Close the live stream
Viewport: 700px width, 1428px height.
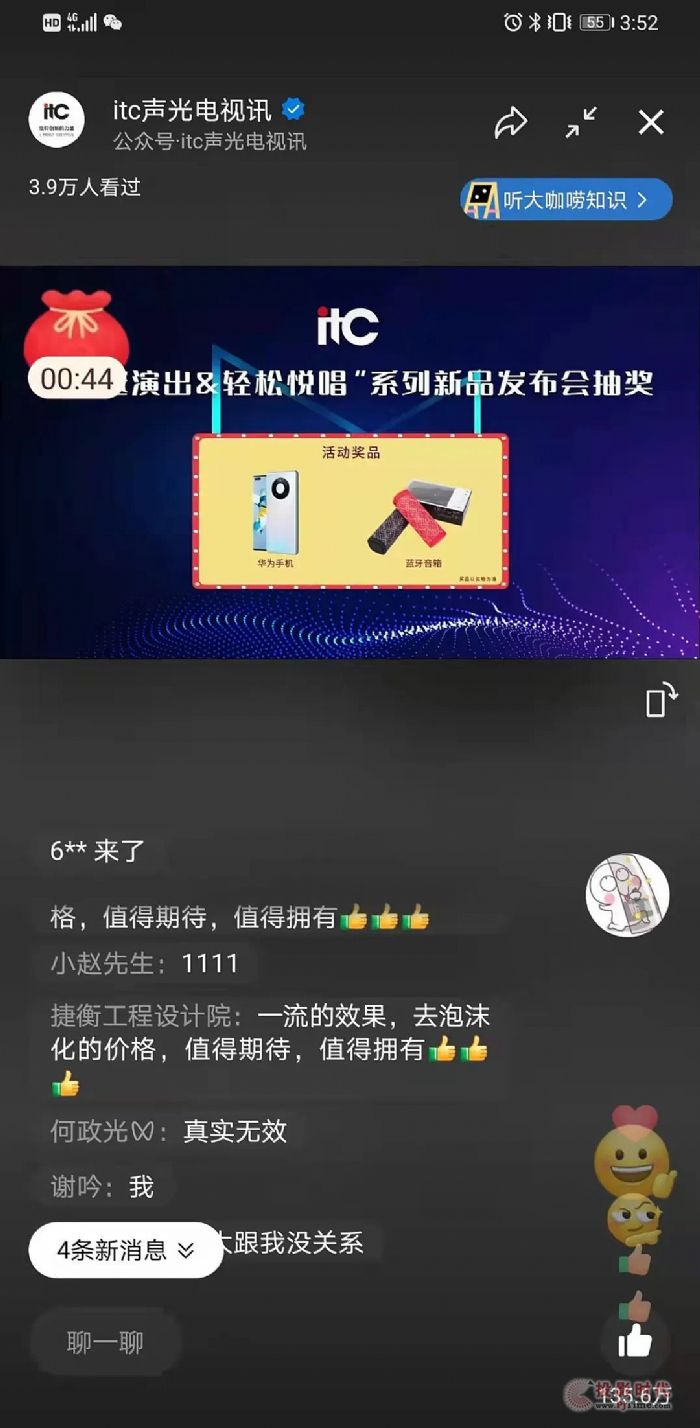651,123
